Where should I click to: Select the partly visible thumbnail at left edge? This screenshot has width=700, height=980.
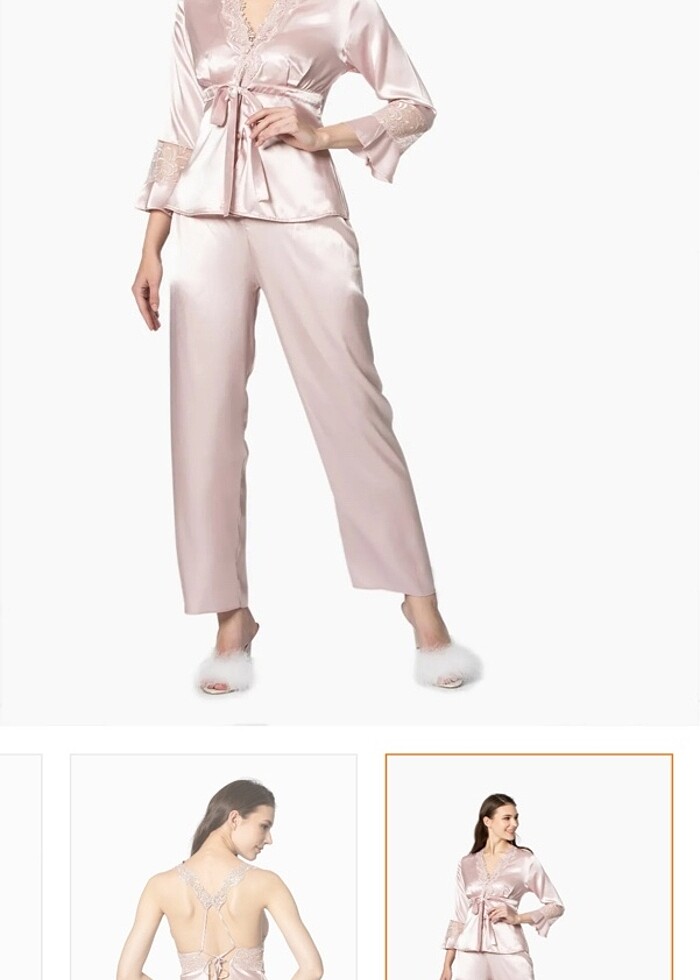tap(20, 867)
